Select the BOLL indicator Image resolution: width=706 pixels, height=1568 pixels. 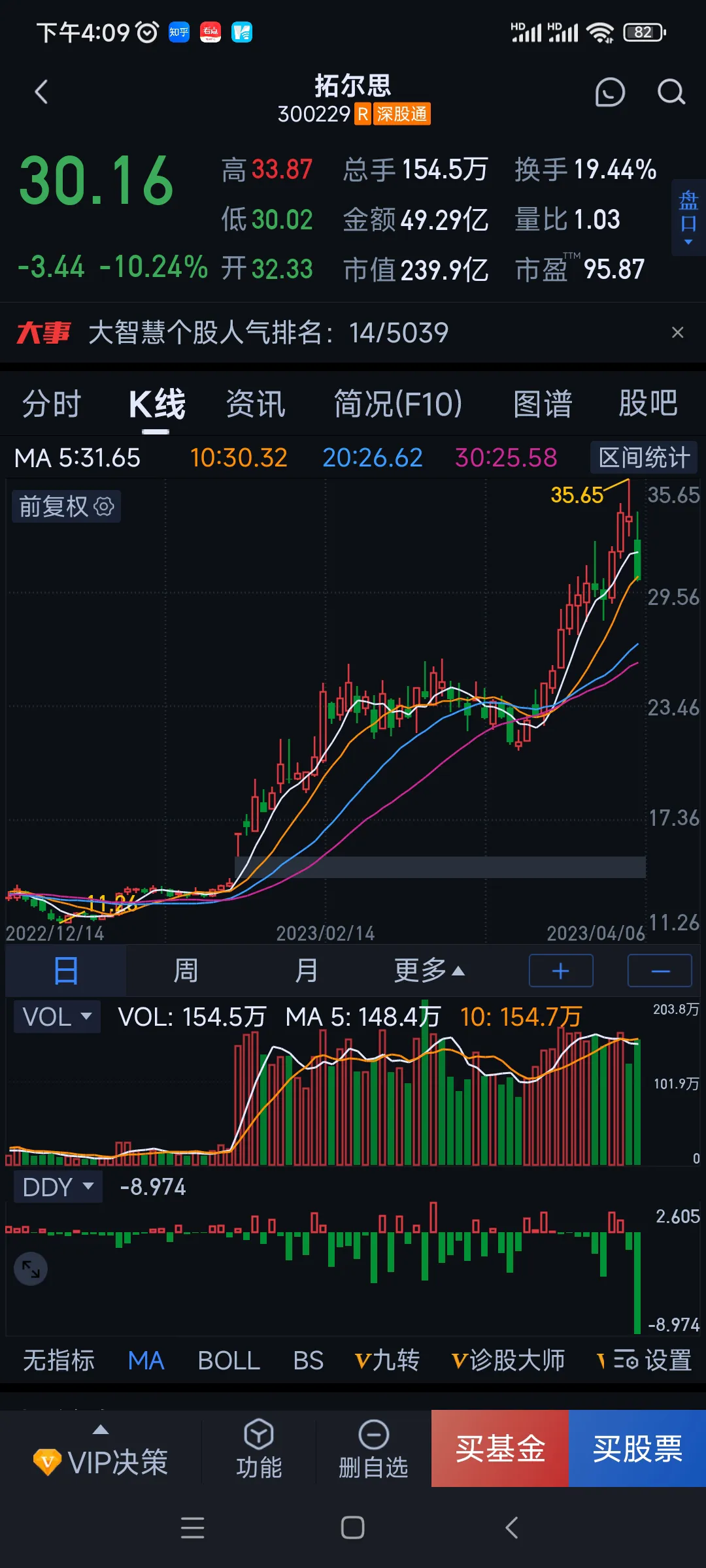pyautogui.click(x=229, y=1361)
